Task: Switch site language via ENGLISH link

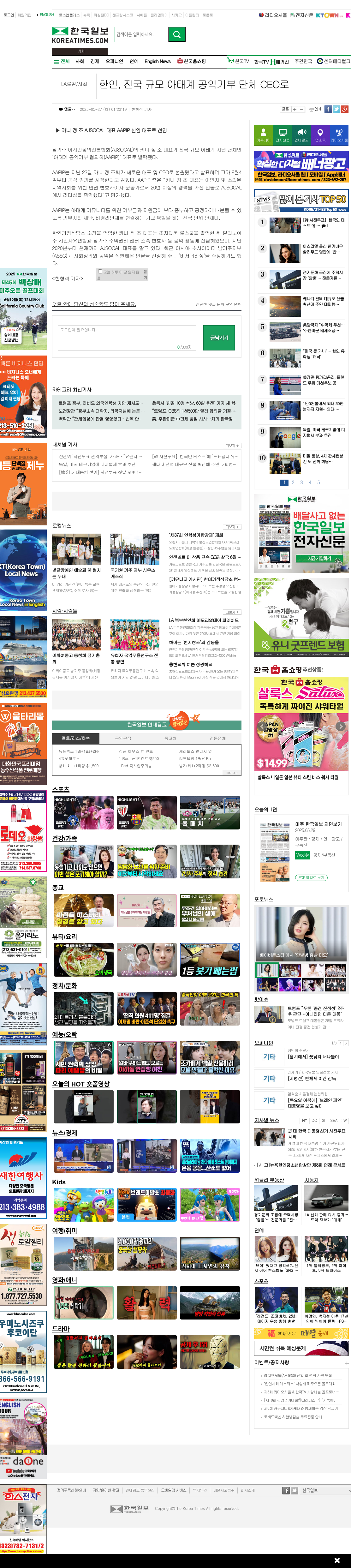Action: pyautogui.click(x=46, y=15)
